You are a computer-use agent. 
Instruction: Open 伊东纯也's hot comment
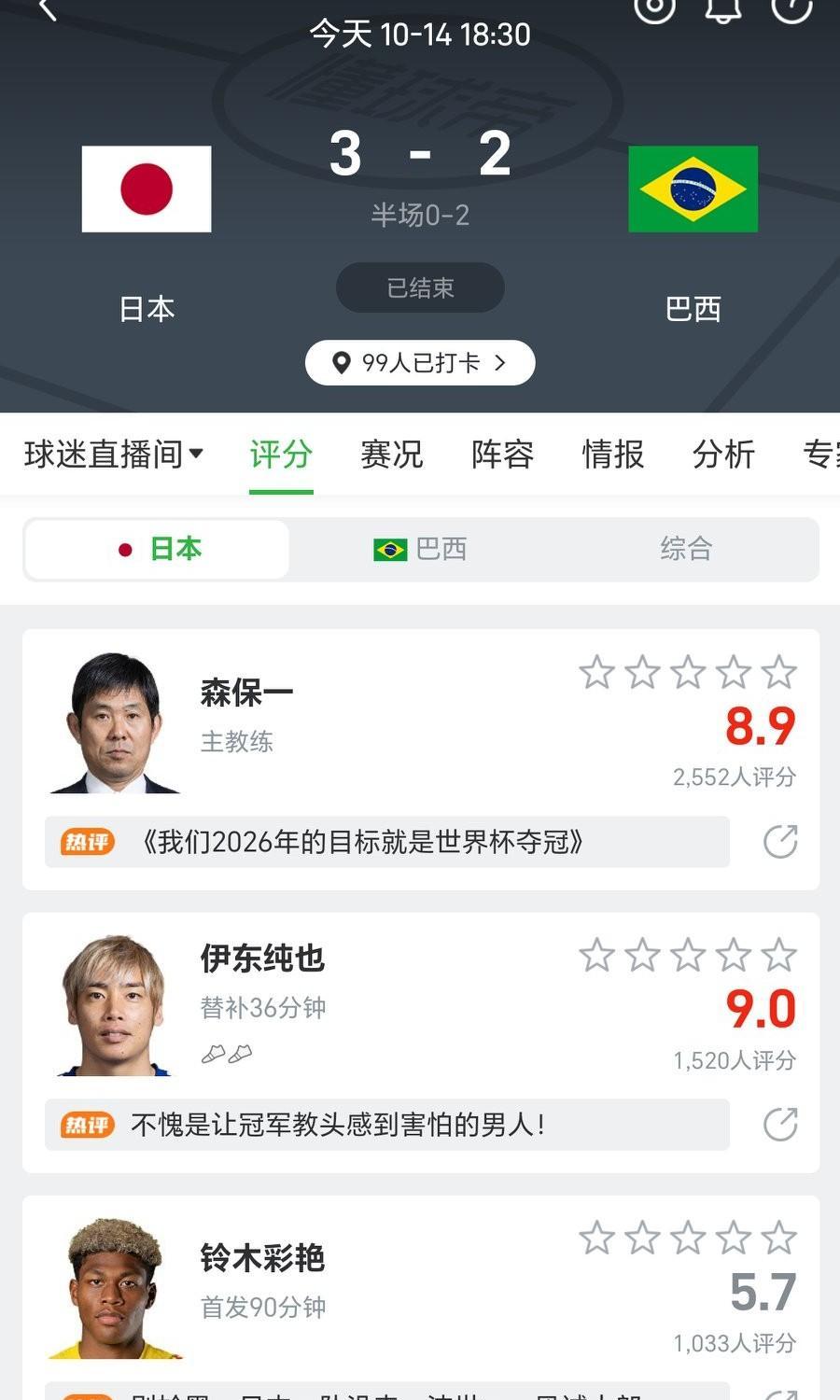tap(386, 1125)
